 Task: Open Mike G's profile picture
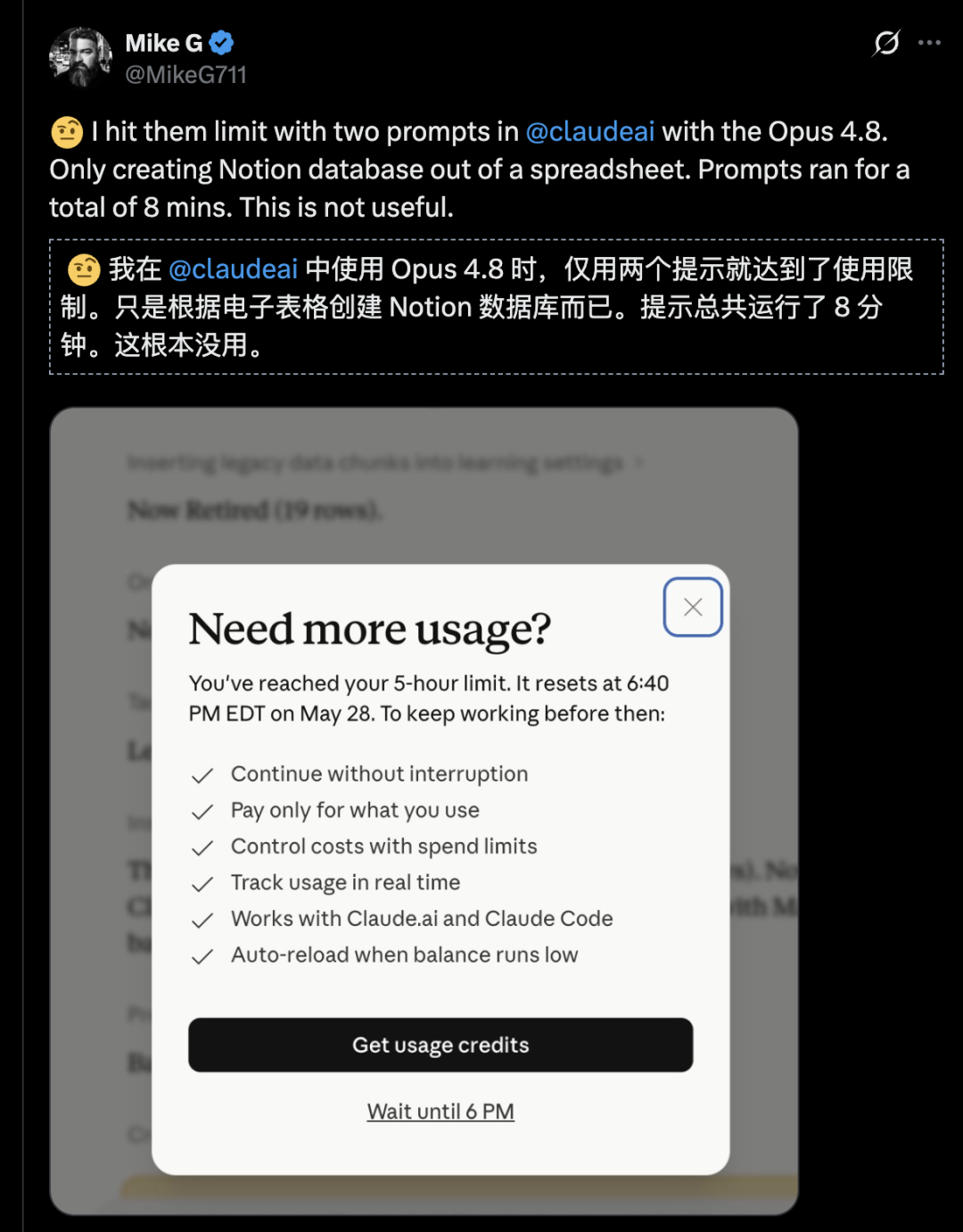click(80, 57)
